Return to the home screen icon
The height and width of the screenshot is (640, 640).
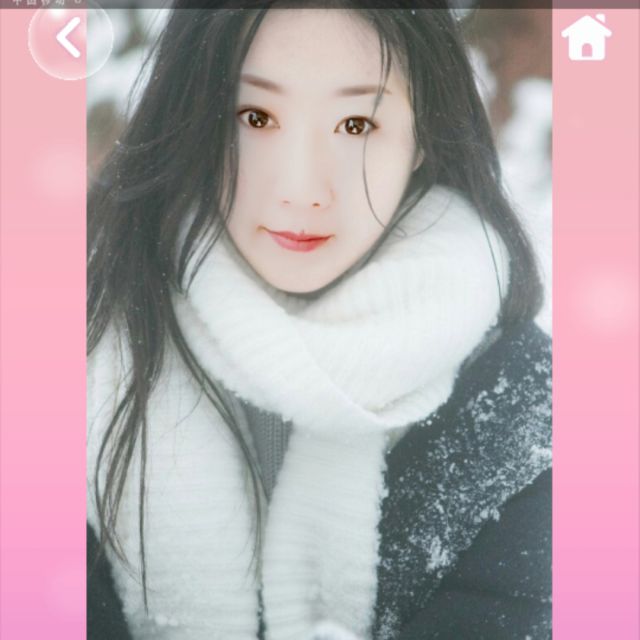[x=586, y=37]
